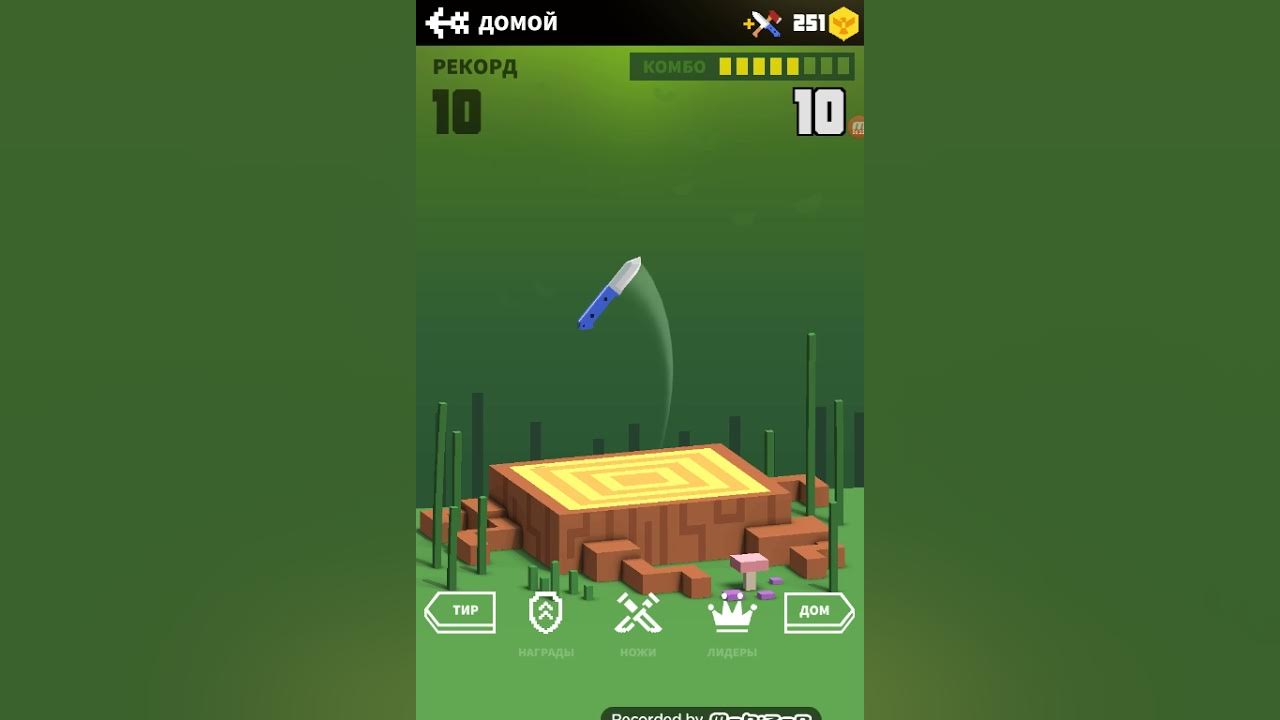Tap the gold coin counter icon
Viewport: 1280px width, 720px height.
tap(844, 23)
